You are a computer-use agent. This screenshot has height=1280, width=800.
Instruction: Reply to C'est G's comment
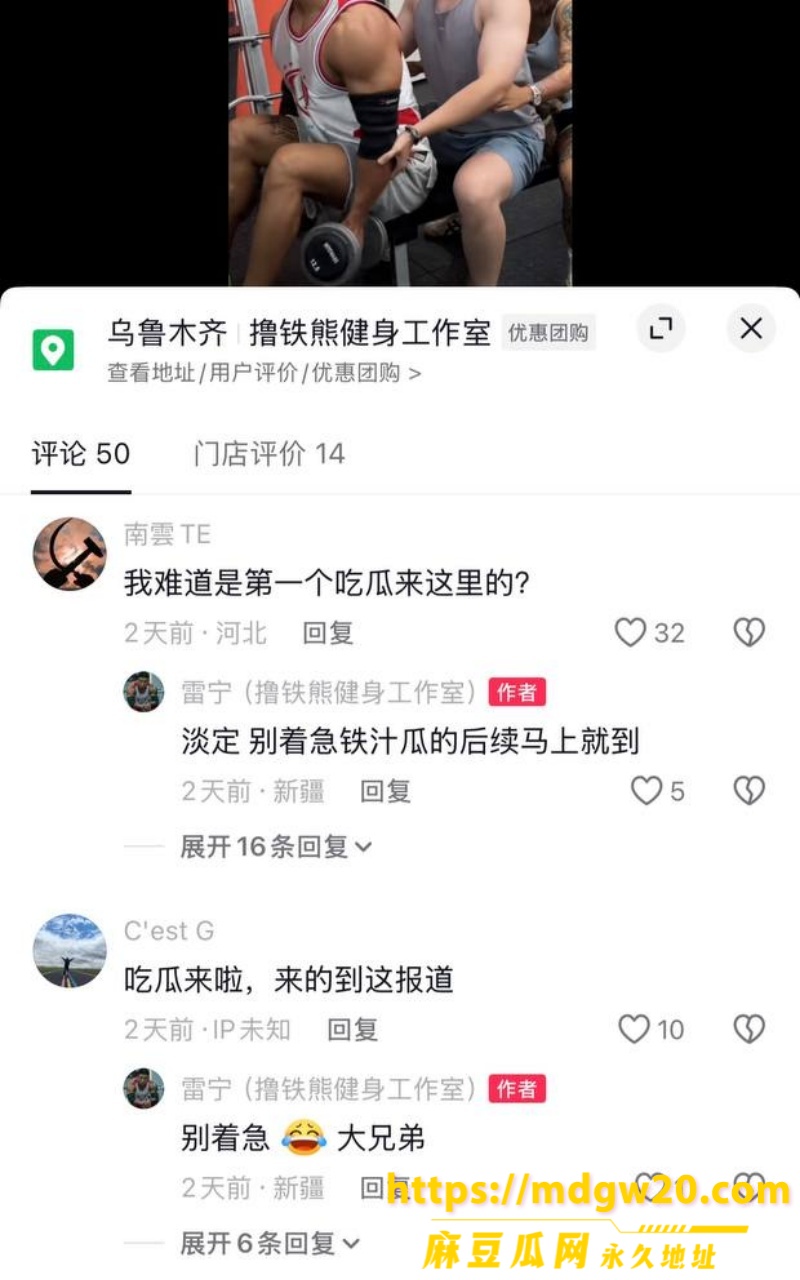(353, 1029)
